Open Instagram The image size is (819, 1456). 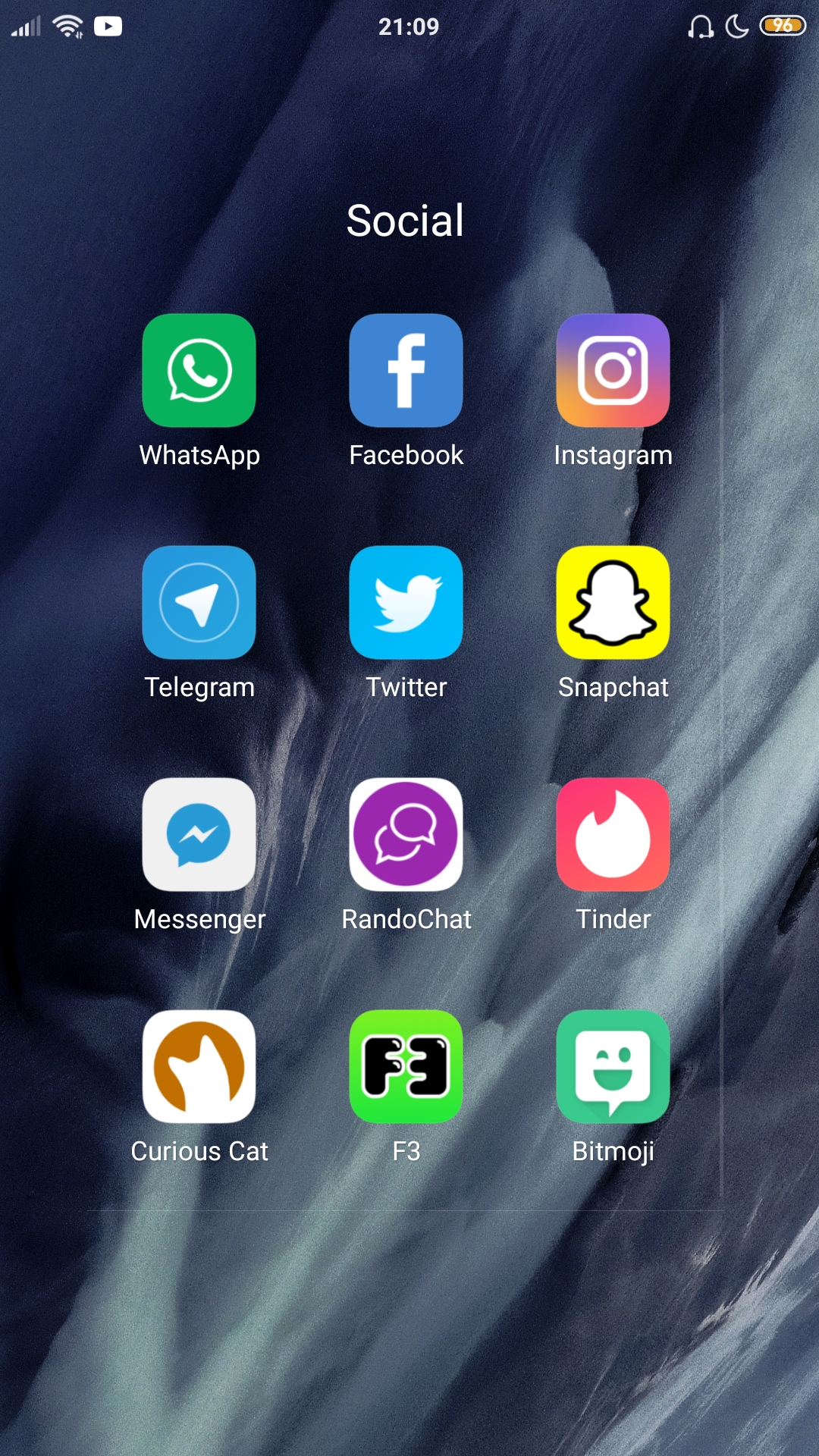[x=613, y=371]
